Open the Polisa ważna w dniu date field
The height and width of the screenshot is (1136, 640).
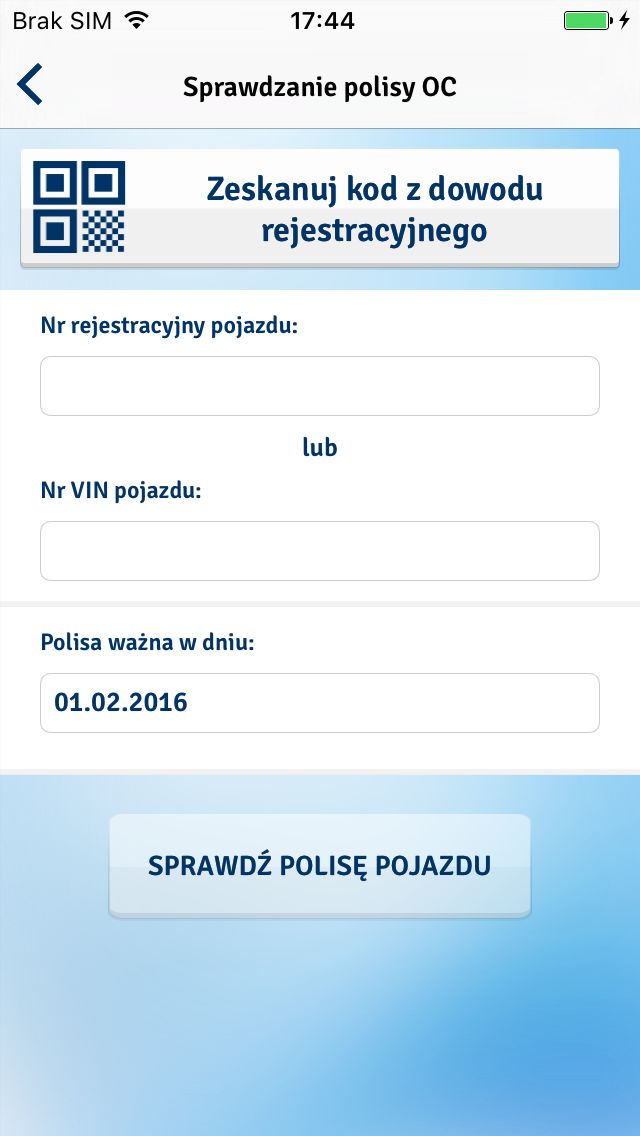[x=320, y=703]
